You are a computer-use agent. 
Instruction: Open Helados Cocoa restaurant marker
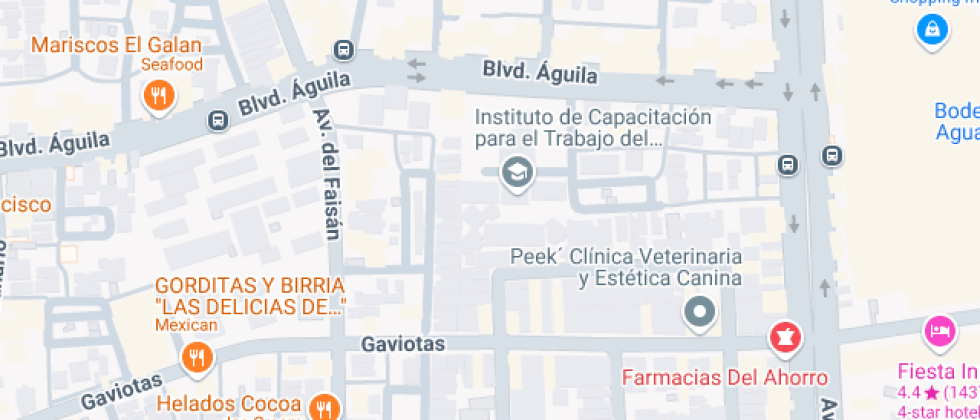click(x=322, y=406)
